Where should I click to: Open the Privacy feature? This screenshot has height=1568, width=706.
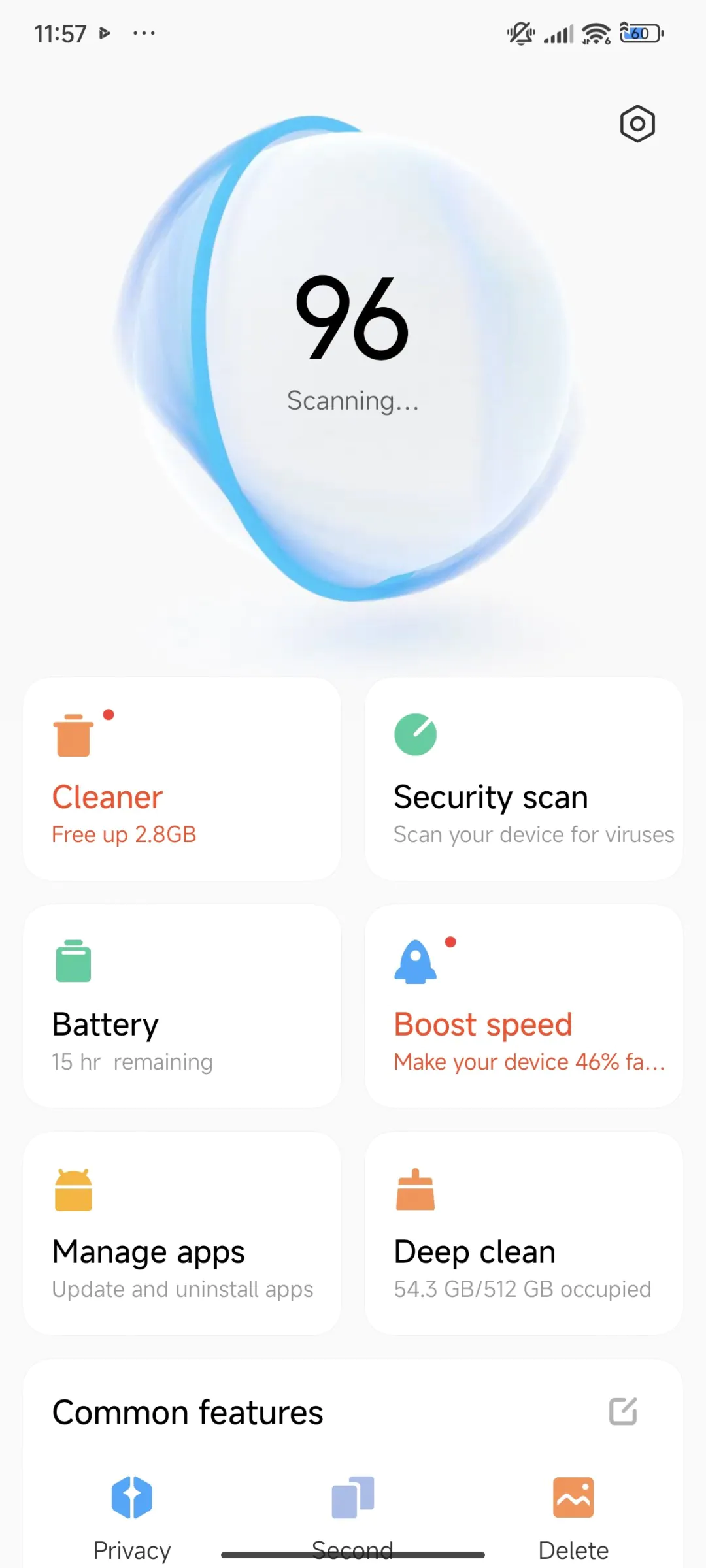(132, 1511)
